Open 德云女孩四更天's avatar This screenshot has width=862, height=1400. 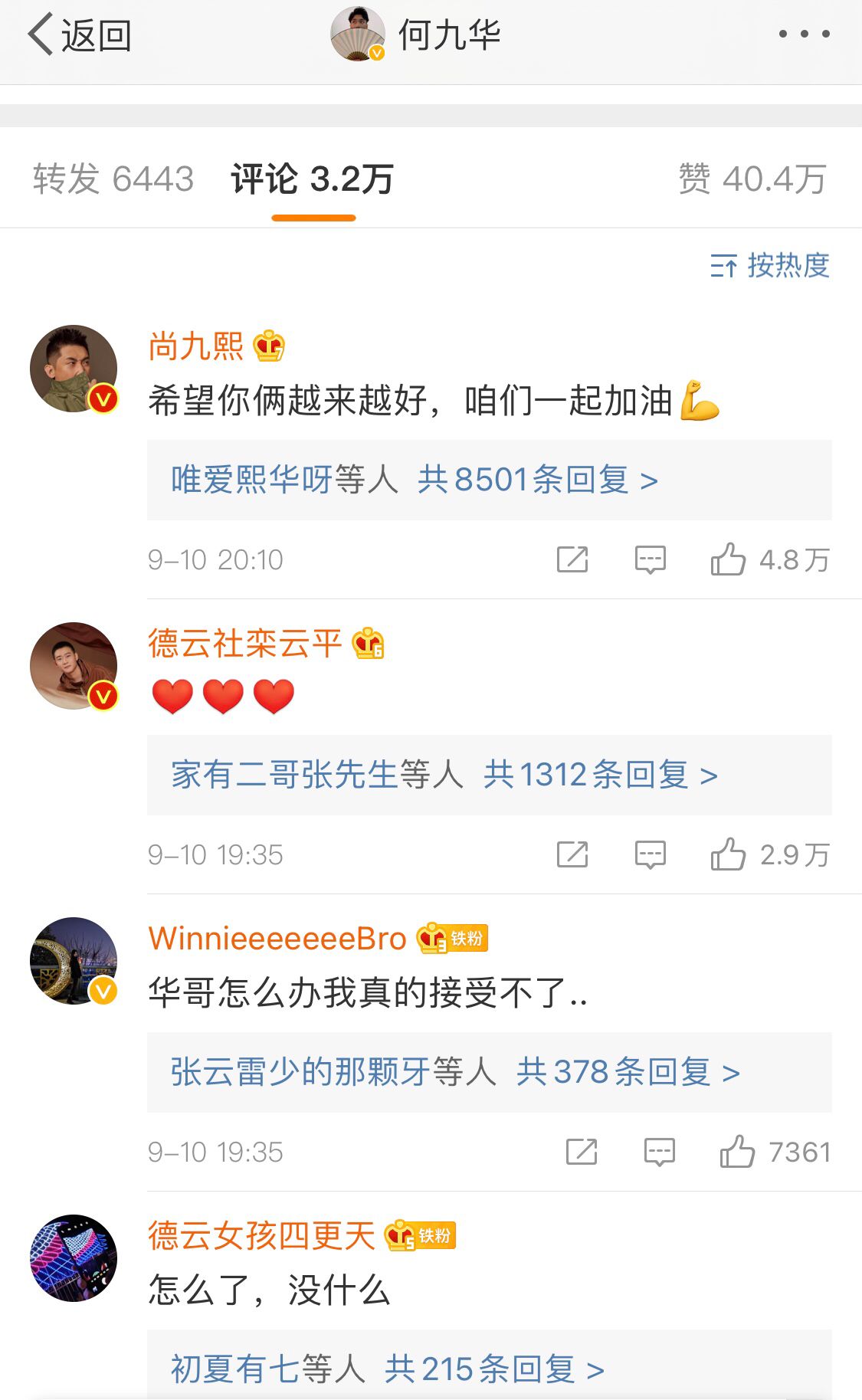pyautogui.click(x=74, y=1258)
